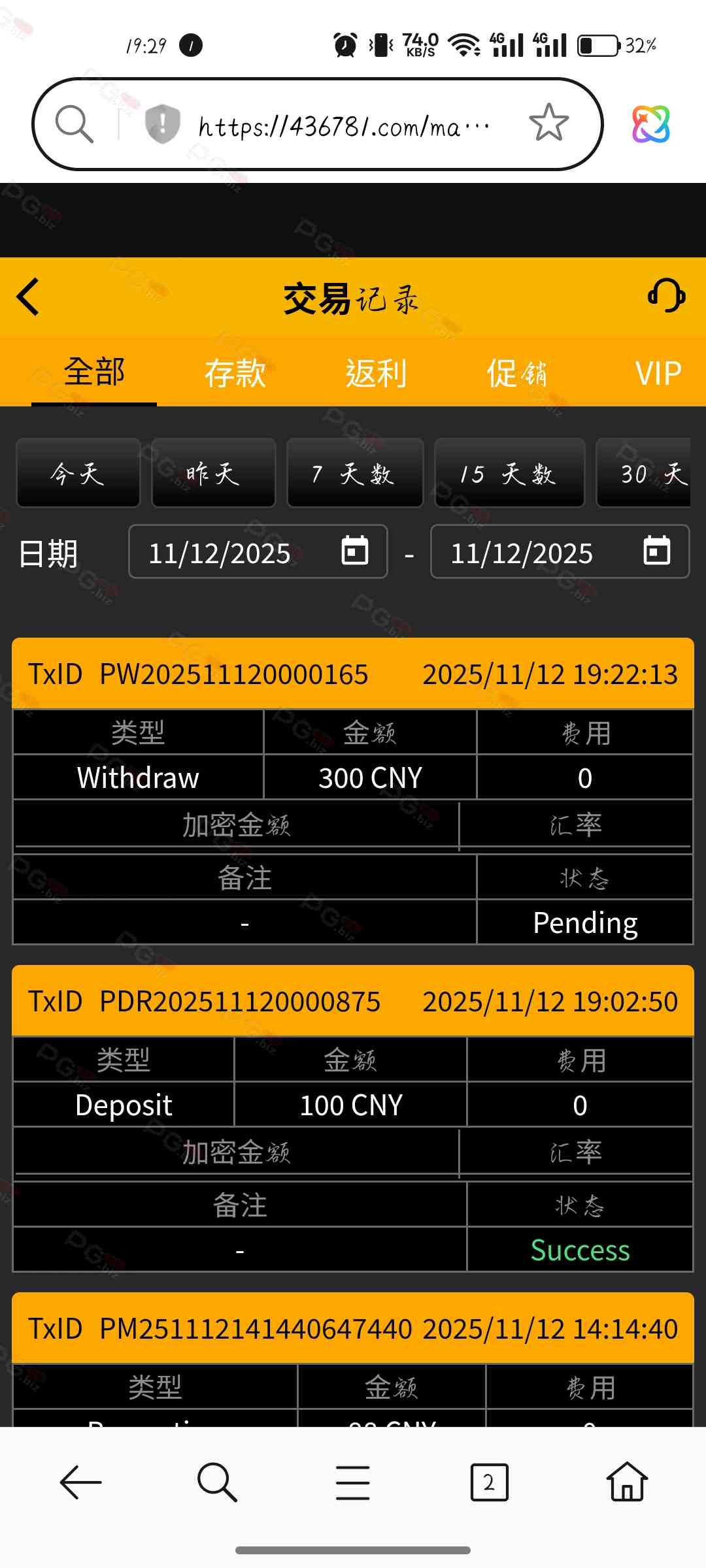Open customer support headset icon
This screenshot has width=706, height=1568.
click(665, 296)
